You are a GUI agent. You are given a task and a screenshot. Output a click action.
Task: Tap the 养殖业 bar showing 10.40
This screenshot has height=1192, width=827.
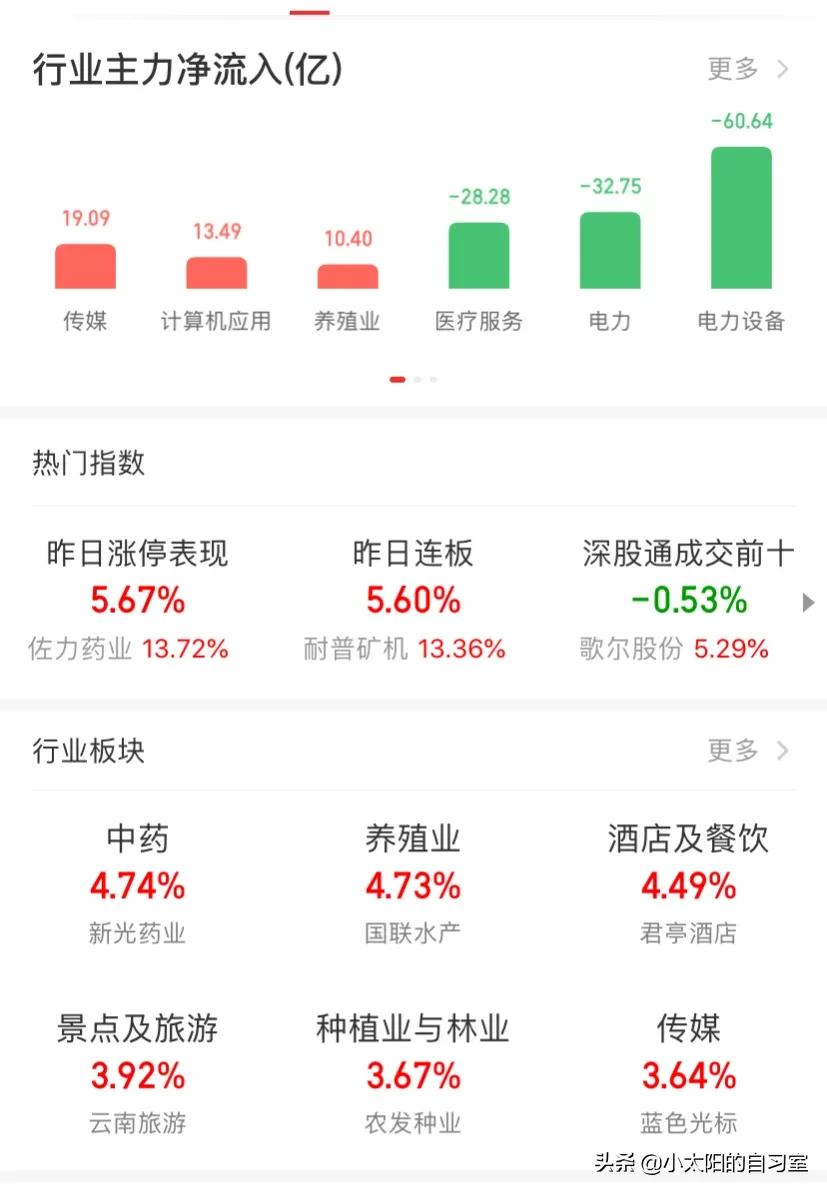(x=347, y=273)
